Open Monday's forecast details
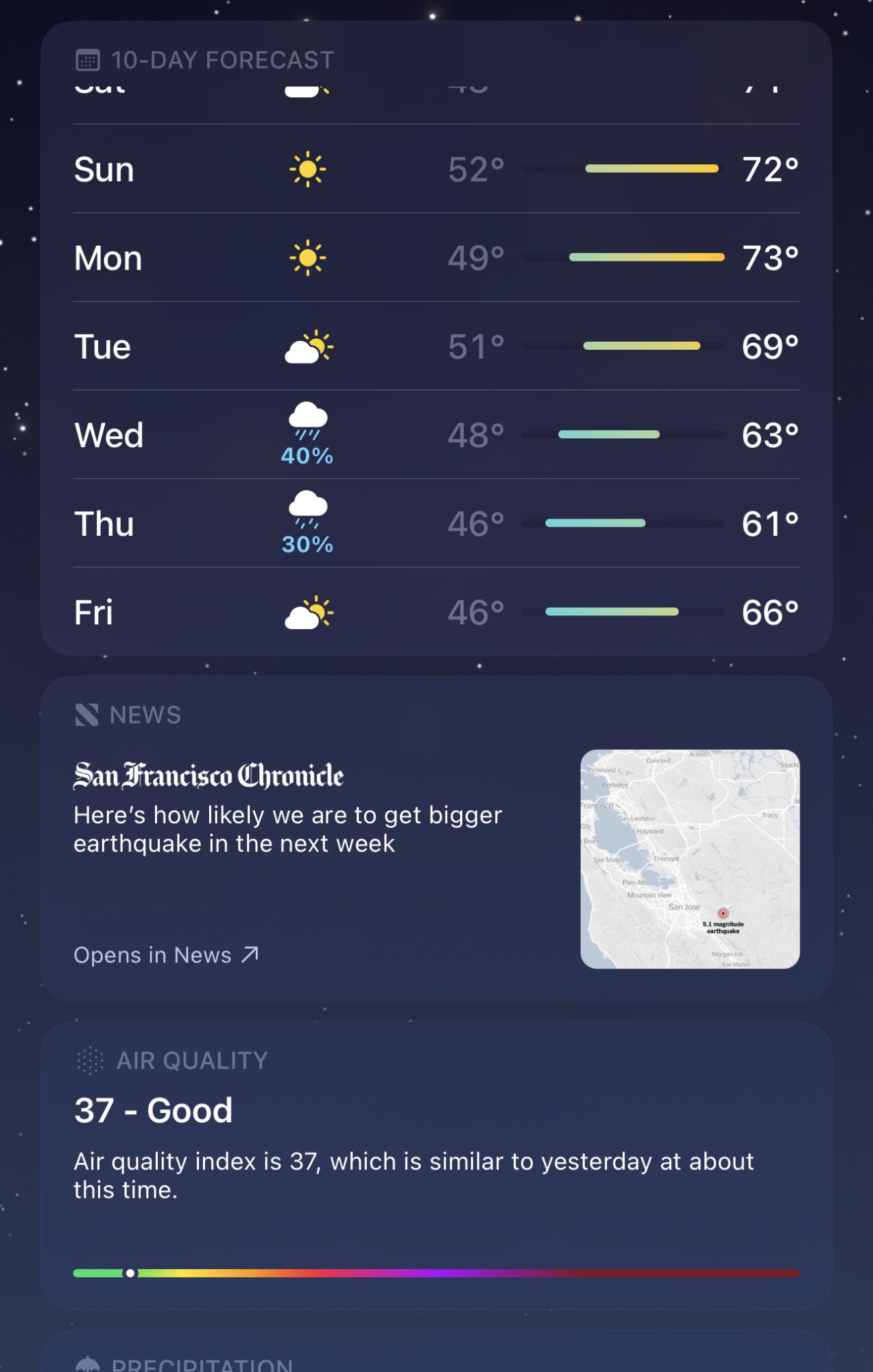873x1372 pixels. (x=436, y=257)
